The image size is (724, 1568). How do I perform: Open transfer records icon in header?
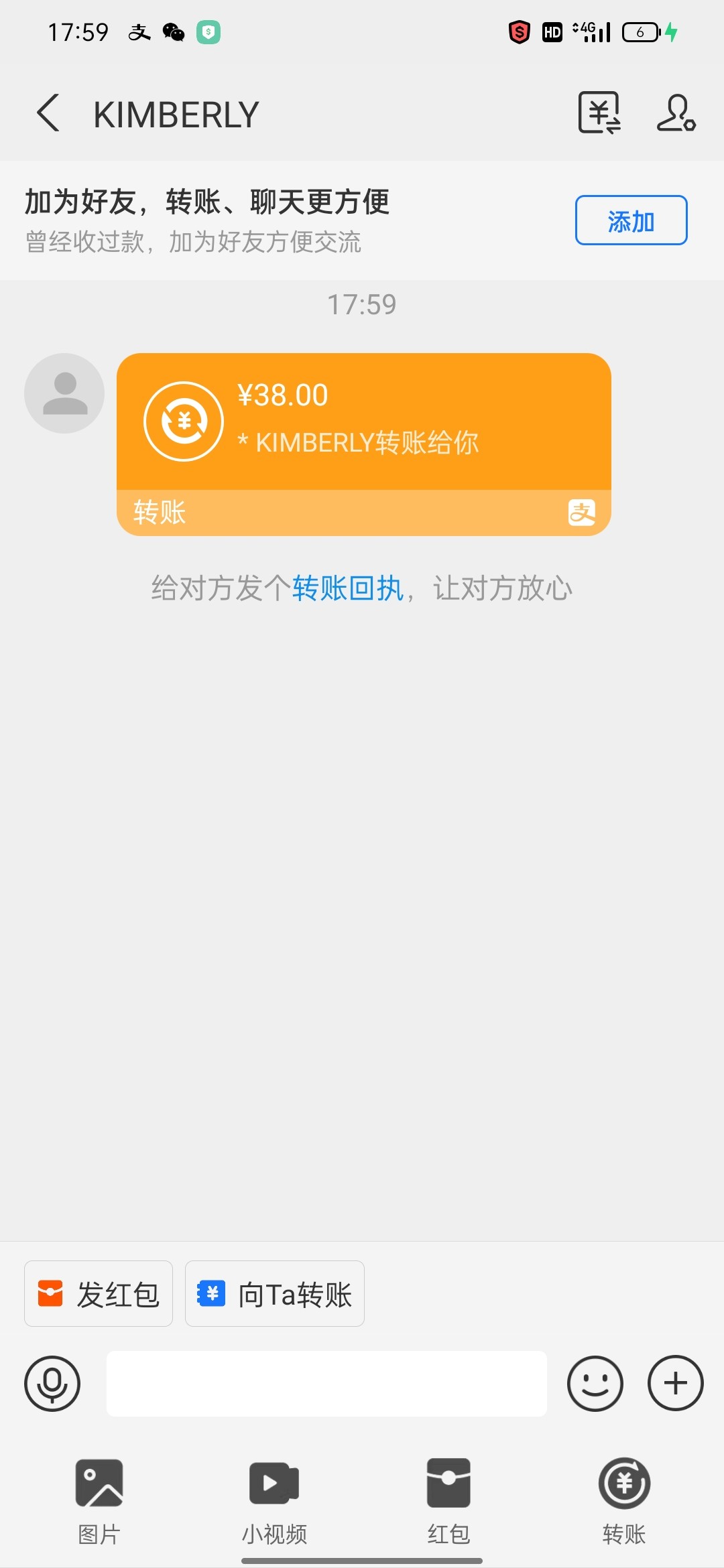(x=599, y=113)
